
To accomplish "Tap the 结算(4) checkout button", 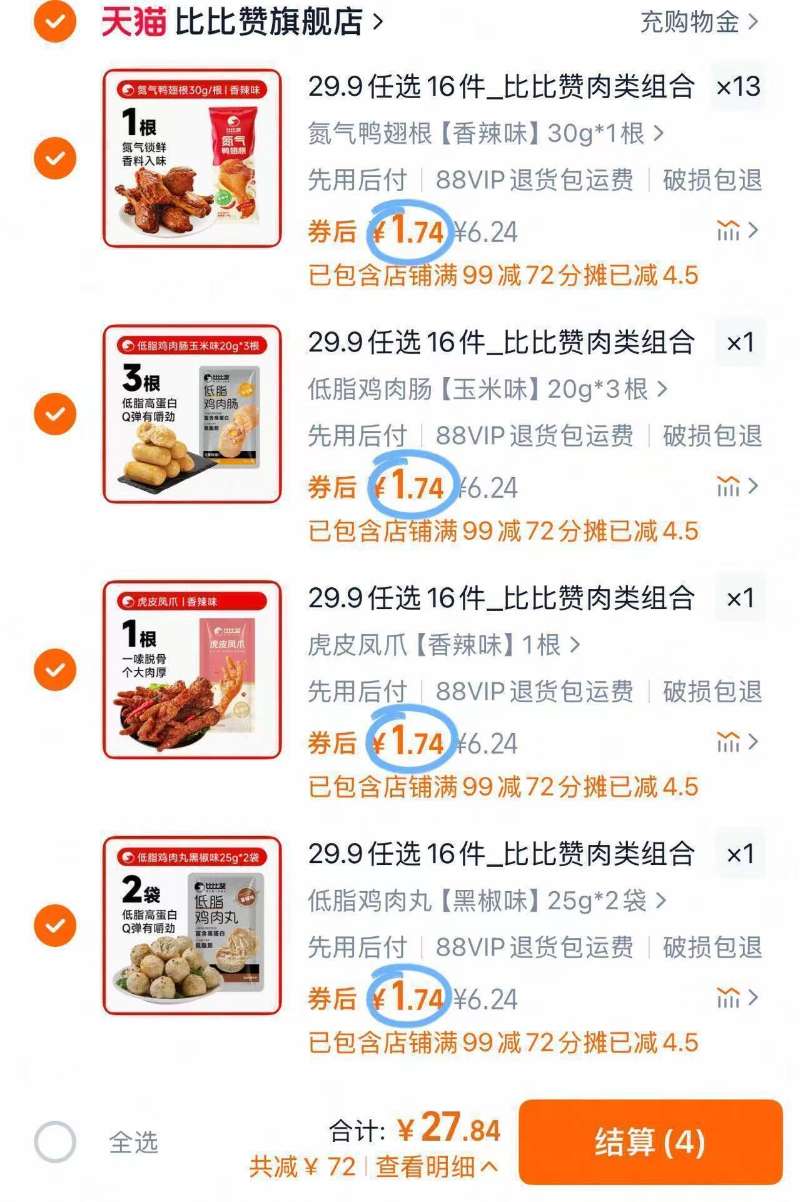I will click(650, 1140).
